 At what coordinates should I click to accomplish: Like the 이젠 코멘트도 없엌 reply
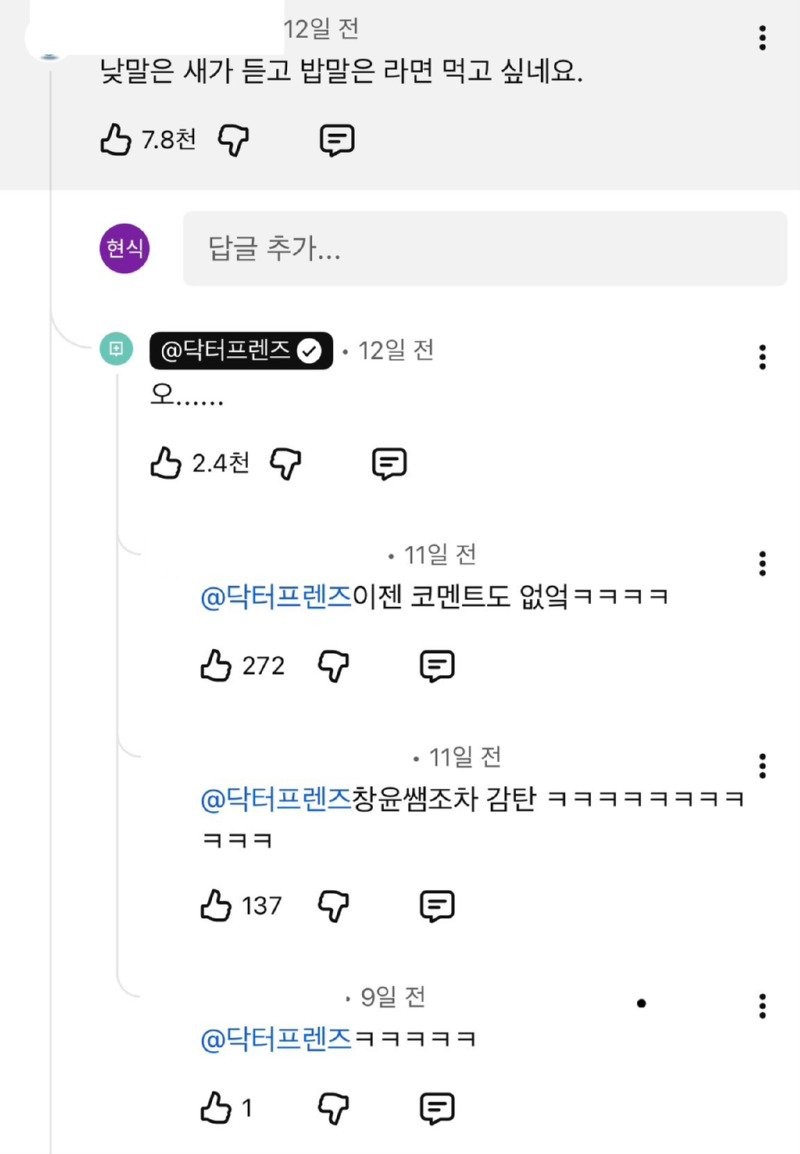[216, 666]
